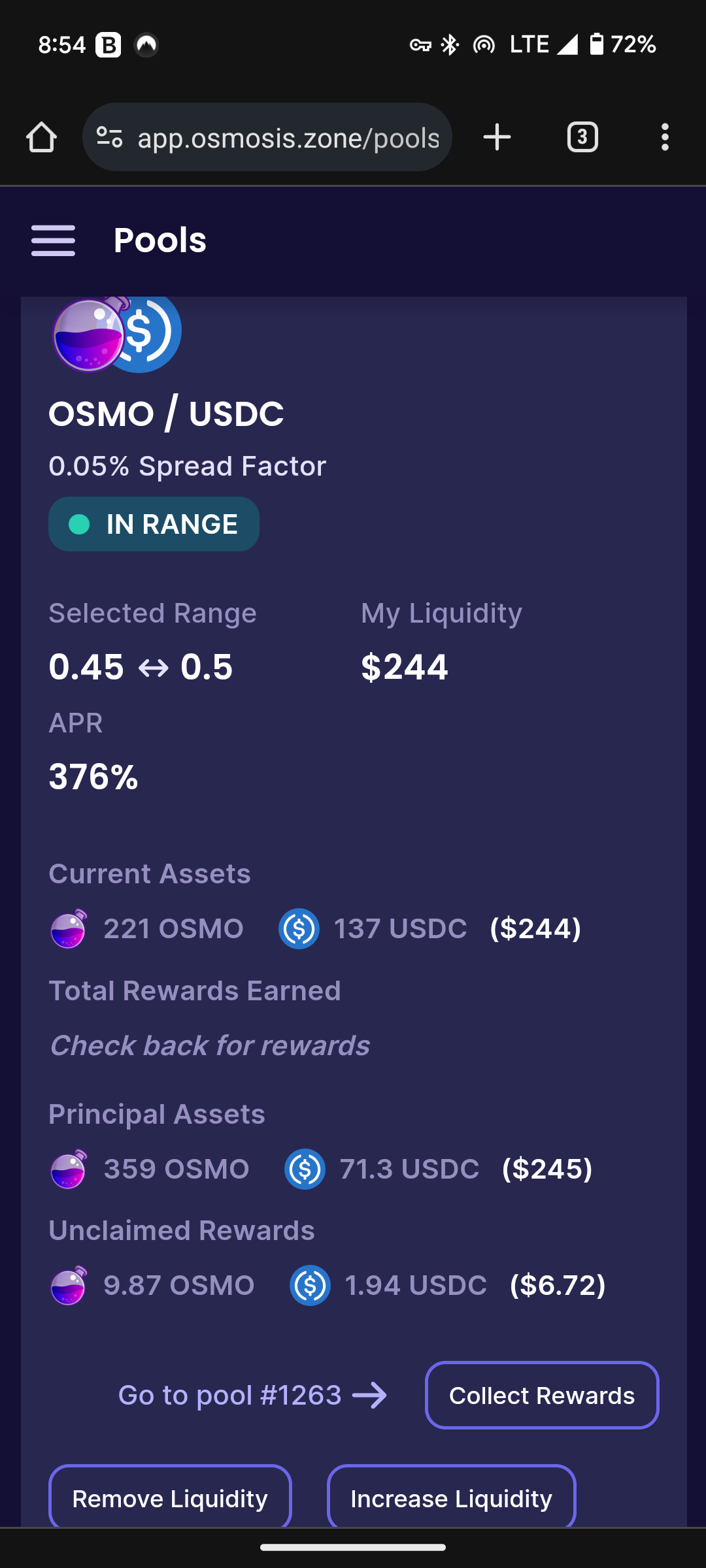Screen dimensions: 706x1568
Task: Go to the browser home page
Action: pyautogui.click(x=41, y=137)
